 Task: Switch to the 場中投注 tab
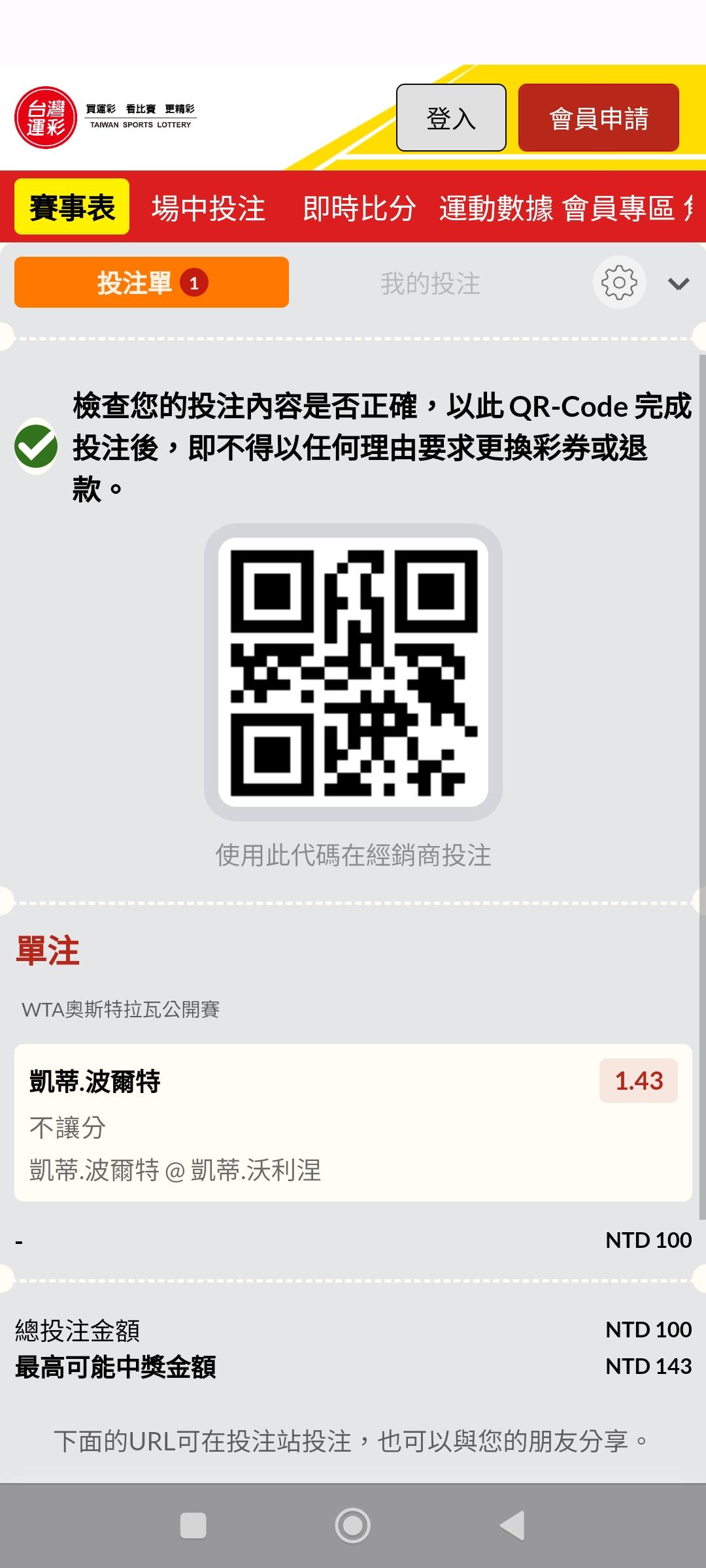coord(209,208)
